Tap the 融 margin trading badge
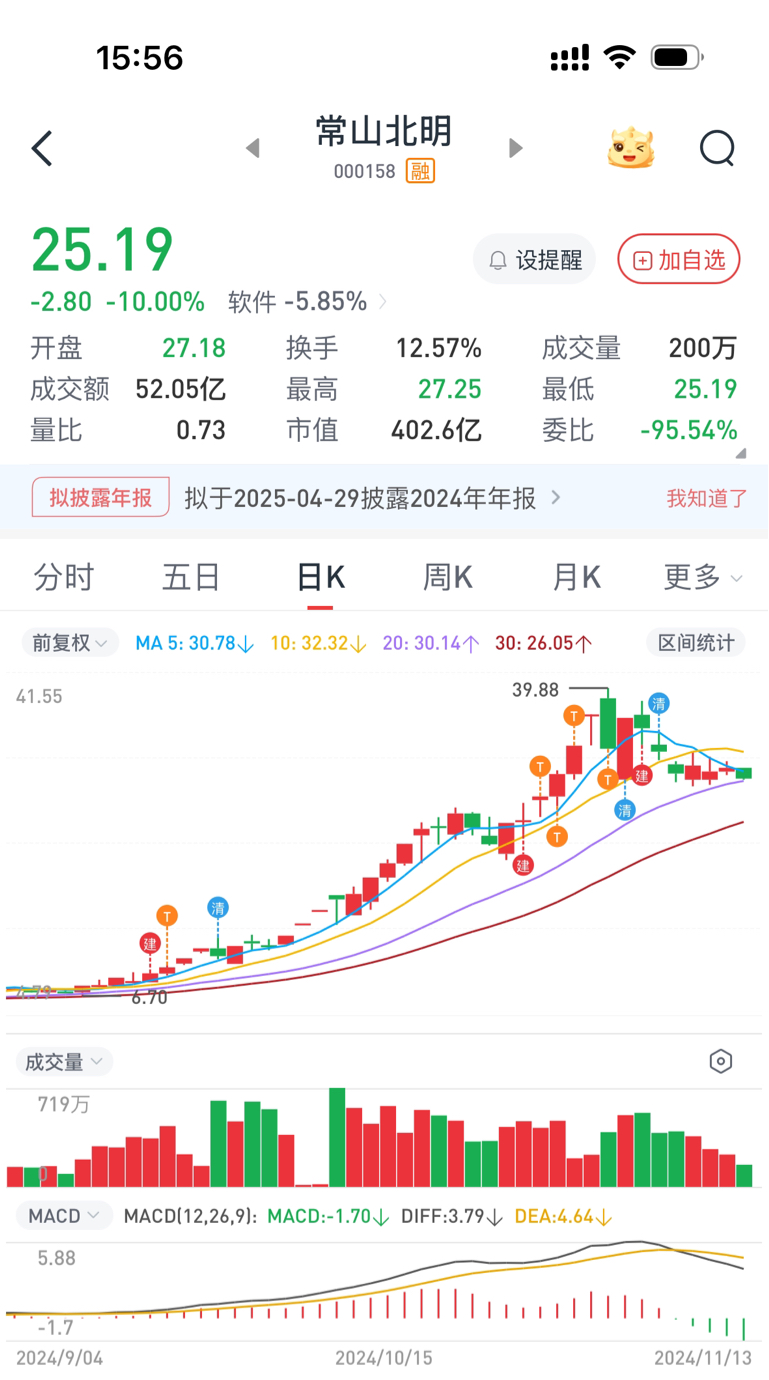769x1380 pixels. click(421, 170)
